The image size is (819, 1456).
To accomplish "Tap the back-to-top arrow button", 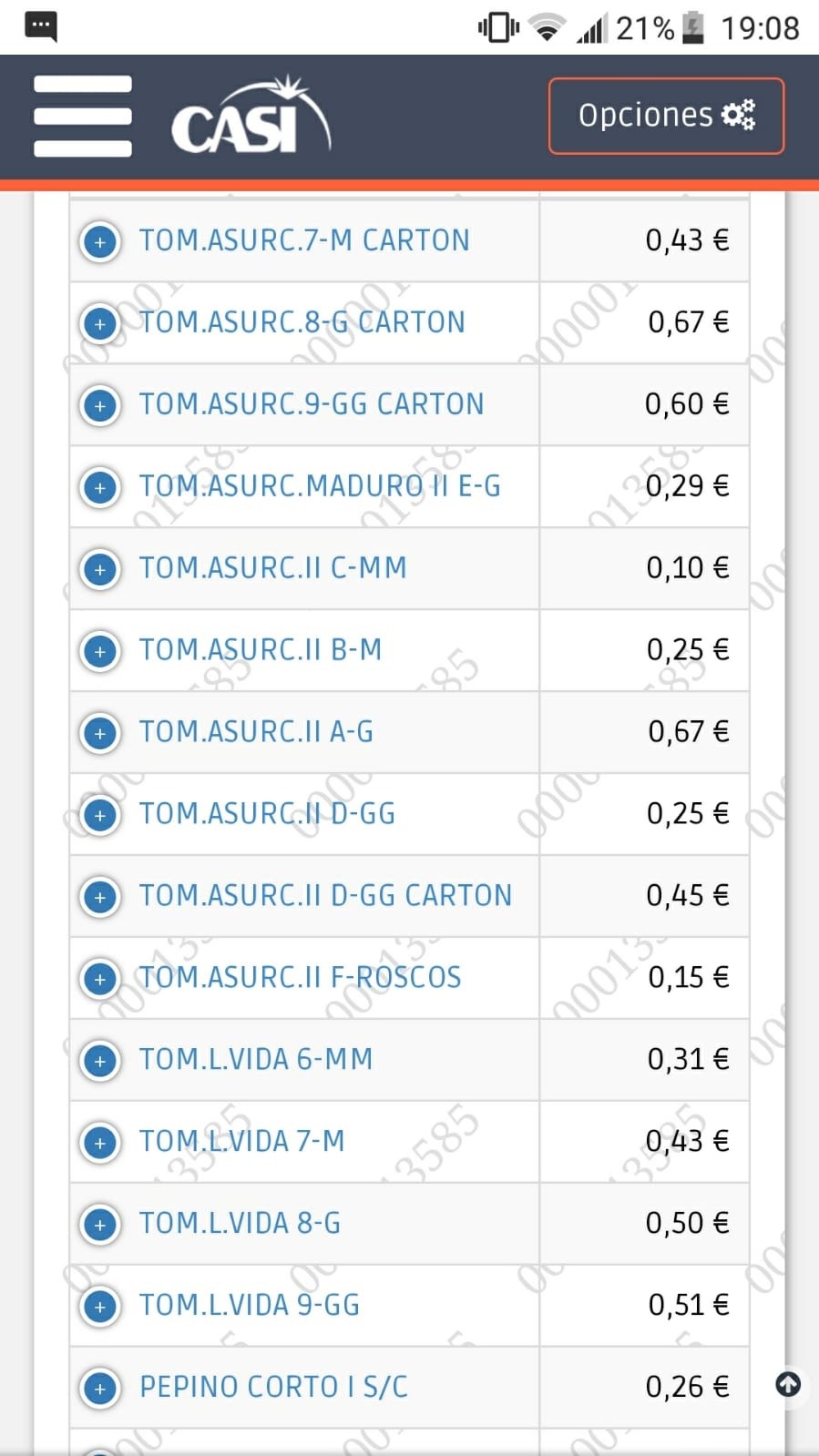I will [788, 1385].
